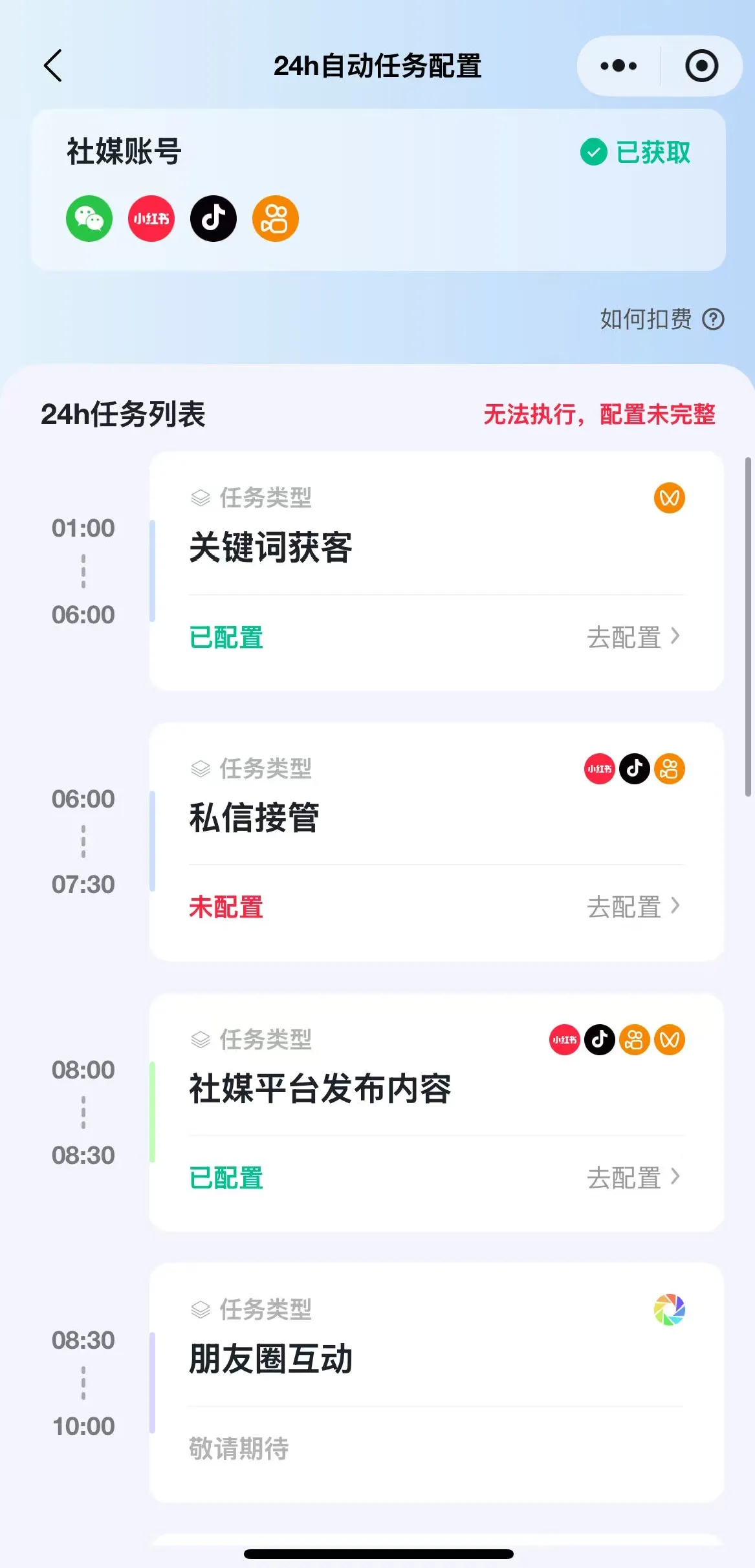Open 去配置 for 社媒平台发布内容
The image size is (755, 1568).
(x=633, y=1177)
